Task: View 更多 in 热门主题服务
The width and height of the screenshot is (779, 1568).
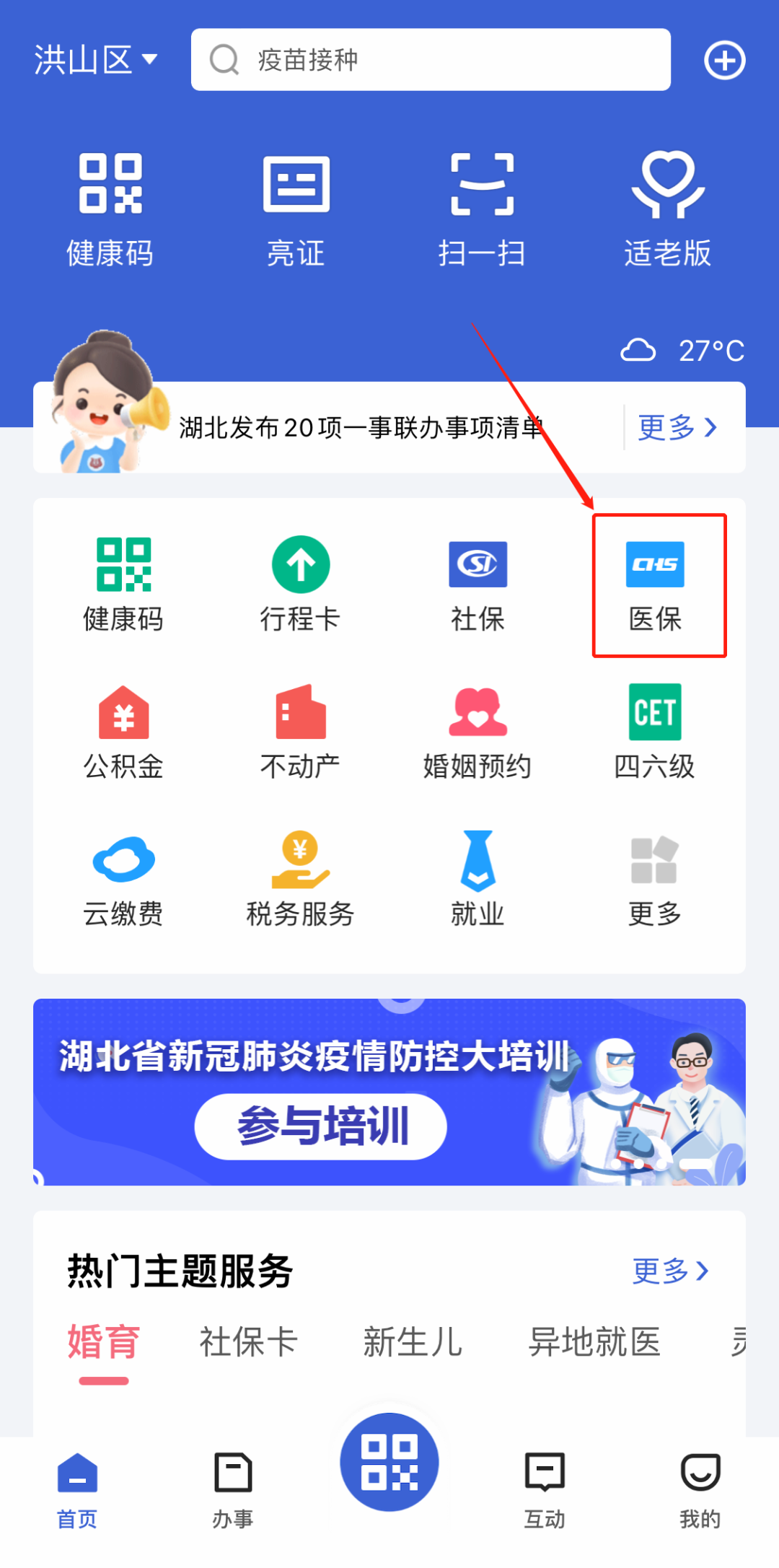Action: coord(670,1271)
